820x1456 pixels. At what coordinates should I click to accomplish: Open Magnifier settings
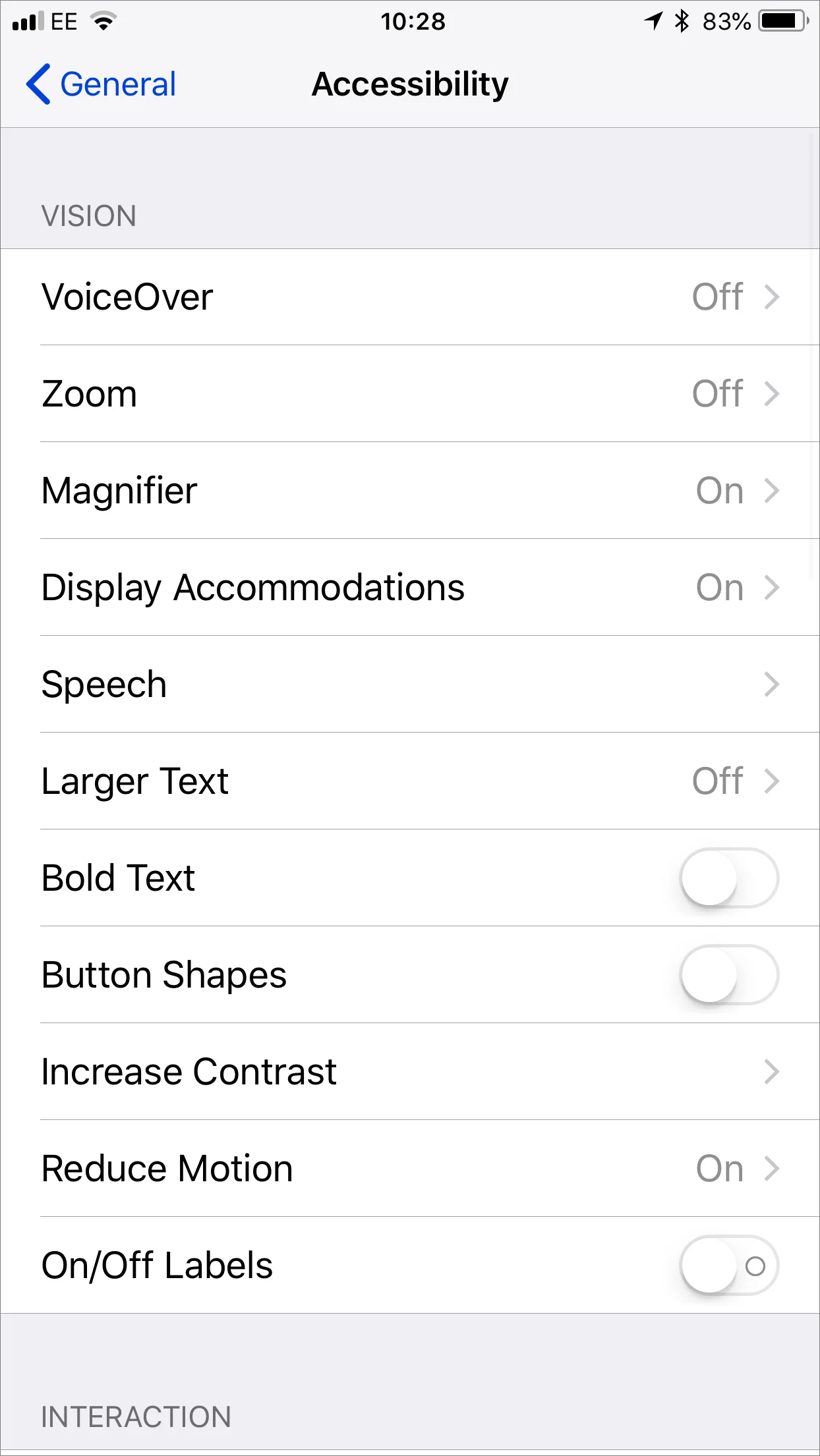tap(410, 491)
